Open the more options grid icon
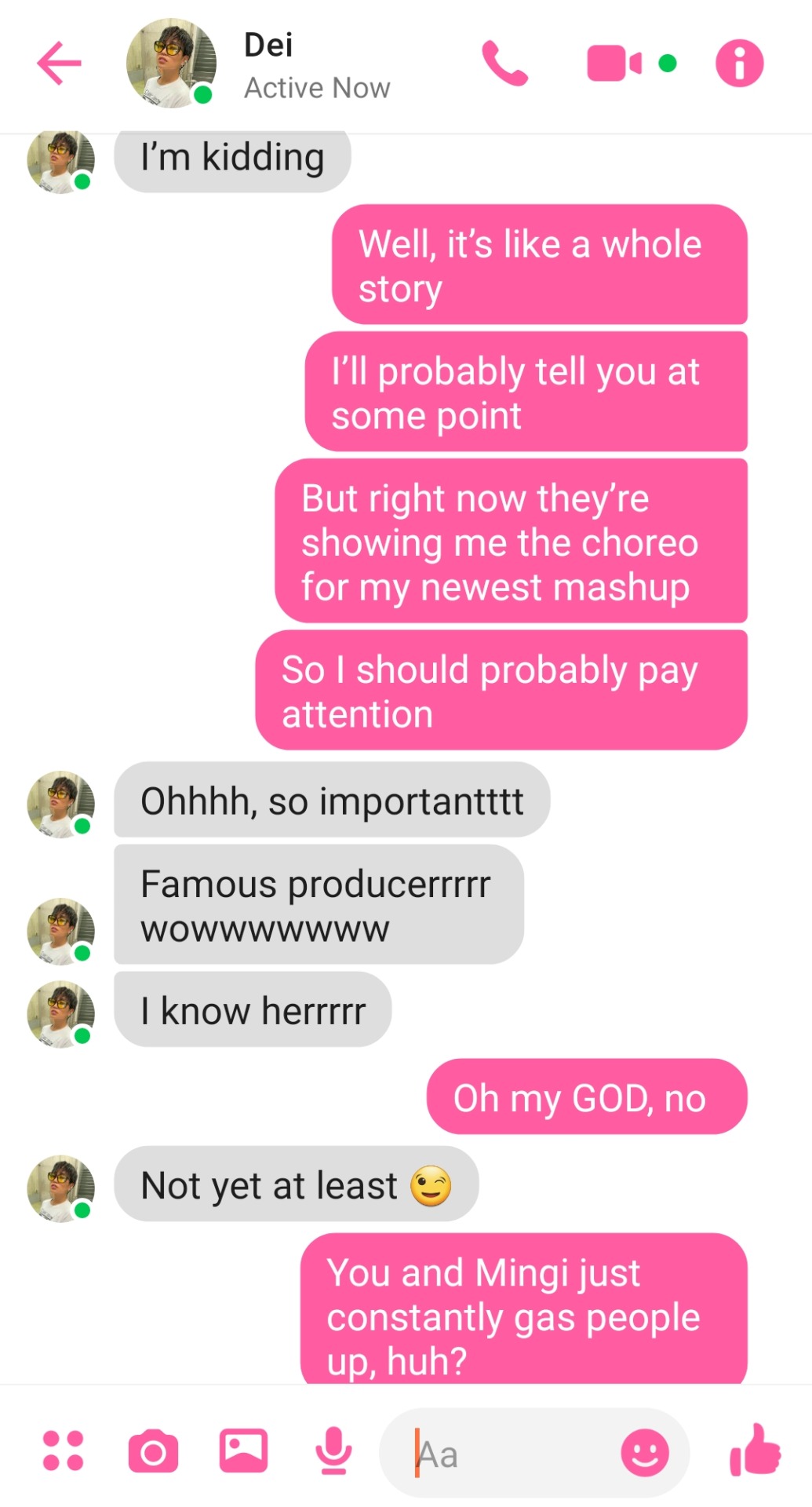Viewport: 812px width, 1507px height. 63,1450
